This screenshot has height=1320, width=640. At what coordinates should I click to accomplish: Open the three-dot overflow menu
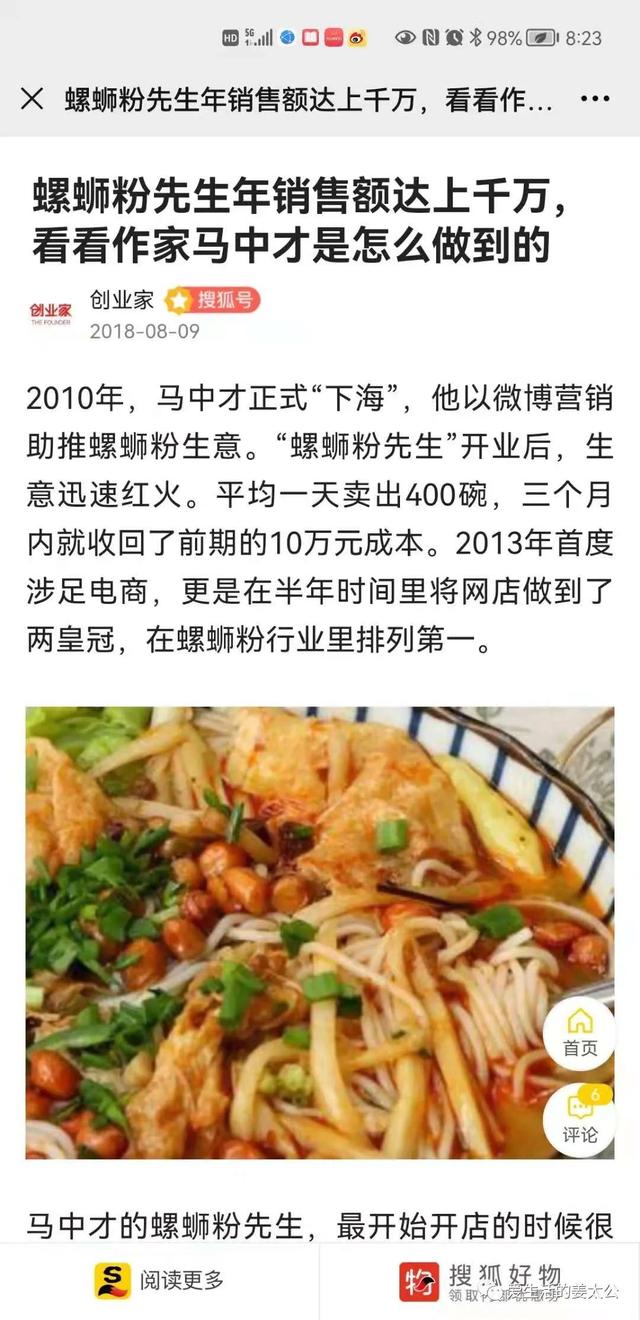pyautogui.click(x=595, y=99)
